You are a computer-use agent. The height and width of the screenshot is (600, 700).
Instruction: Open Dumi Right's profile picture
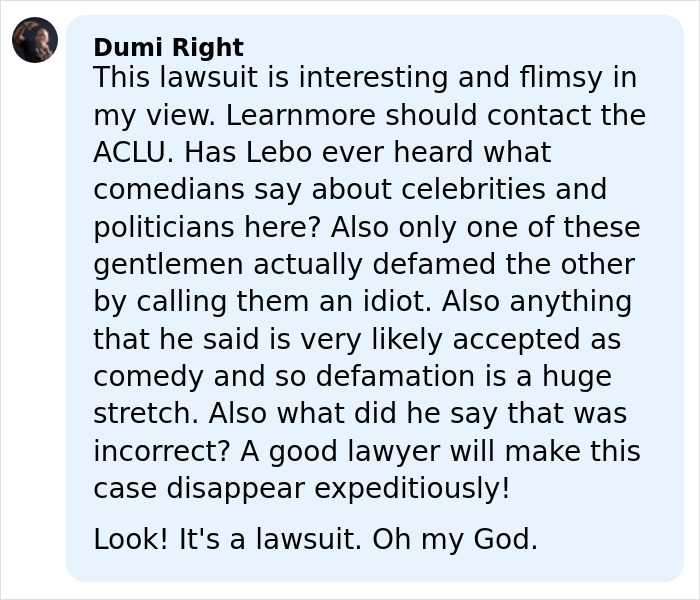(x=35, y=41)
